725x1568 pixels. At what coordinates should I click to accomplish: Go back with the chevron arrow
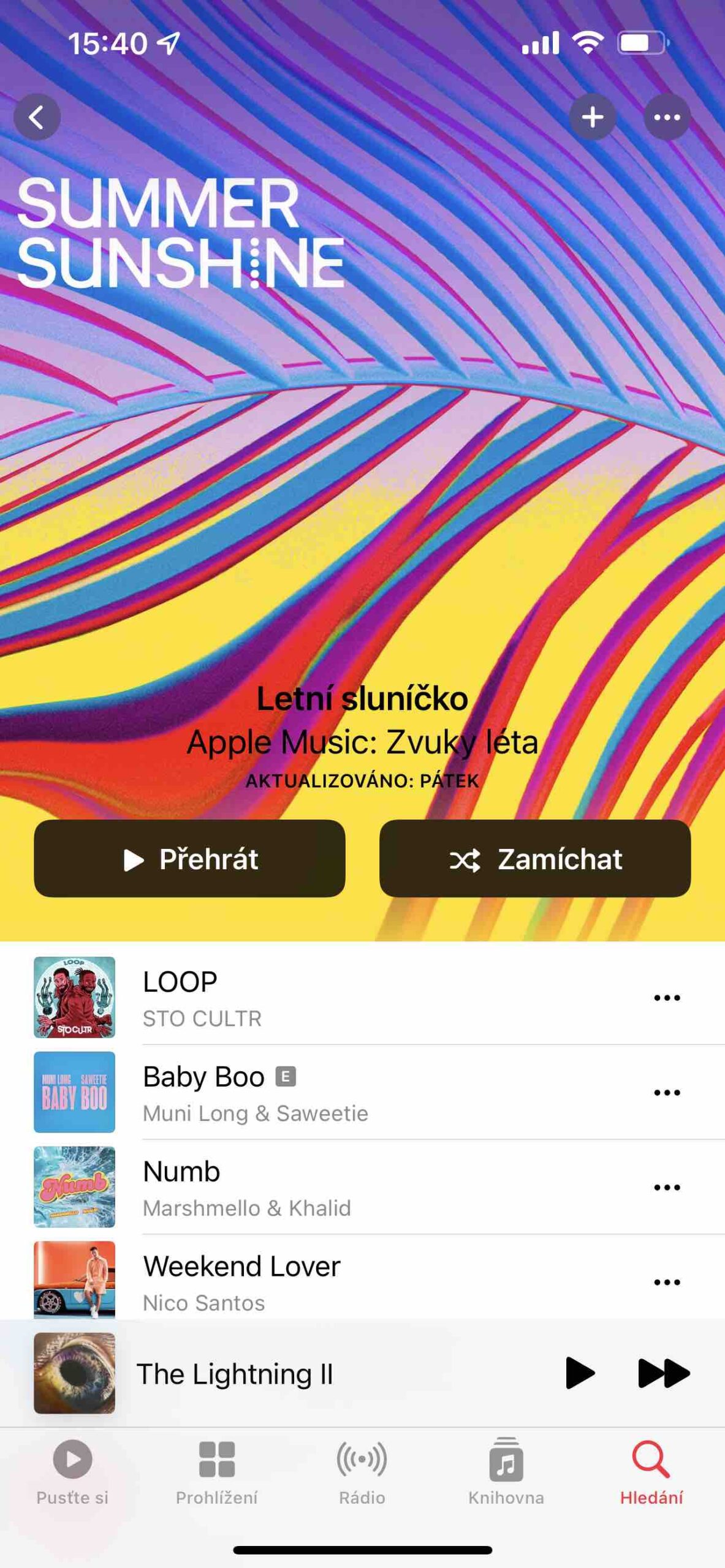coord(37,116)
